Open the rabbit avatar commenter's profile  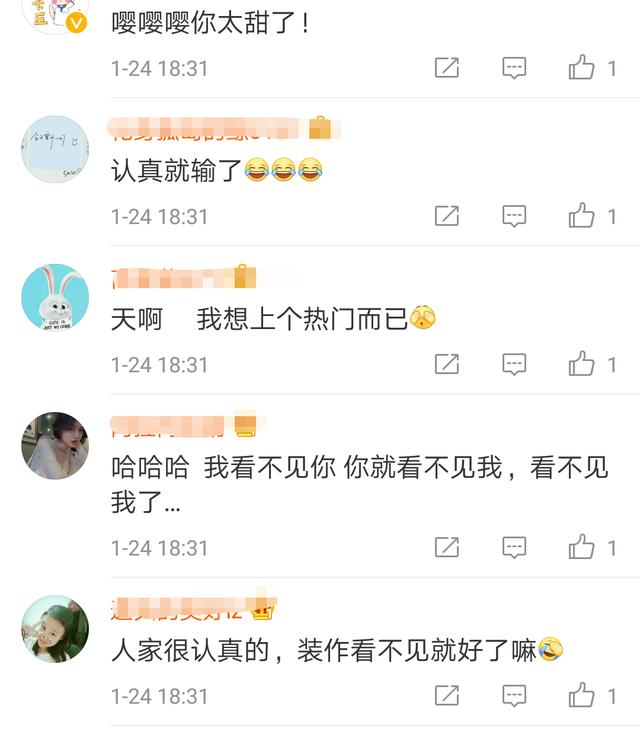[55, 297]
